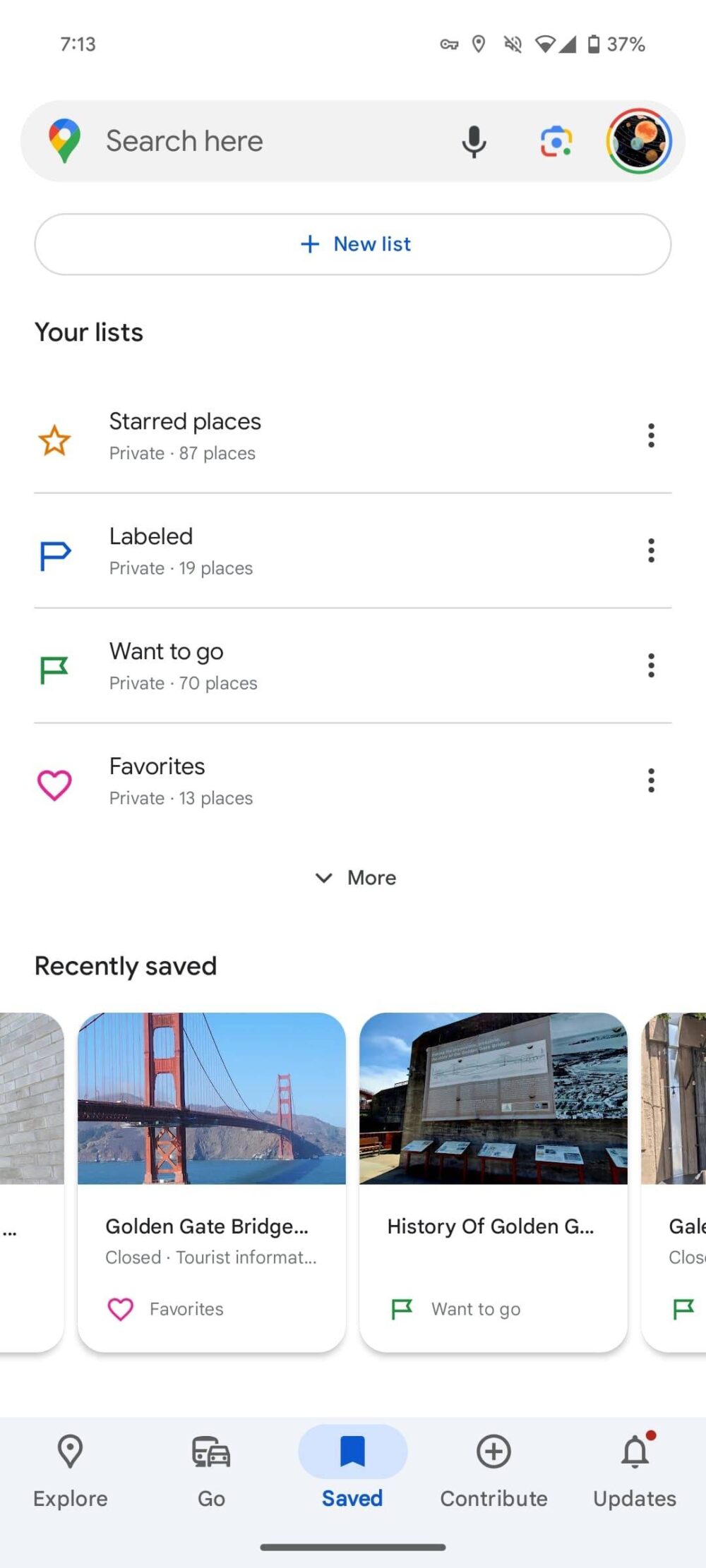Expand the More lists section
This screenshot has height=1568, width=706.
coord(353,877)
